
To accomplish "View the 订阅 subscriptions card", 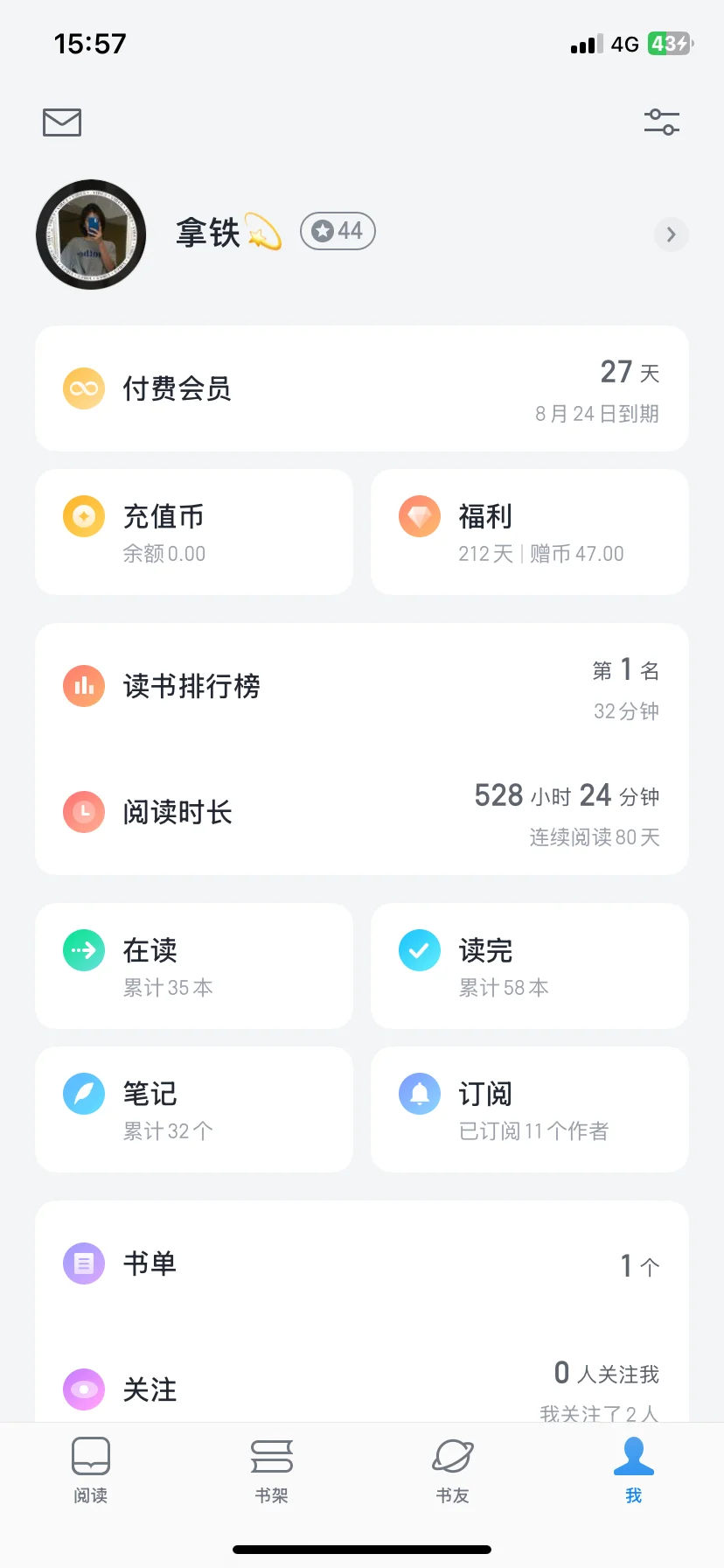I will tap(530, 1109).
